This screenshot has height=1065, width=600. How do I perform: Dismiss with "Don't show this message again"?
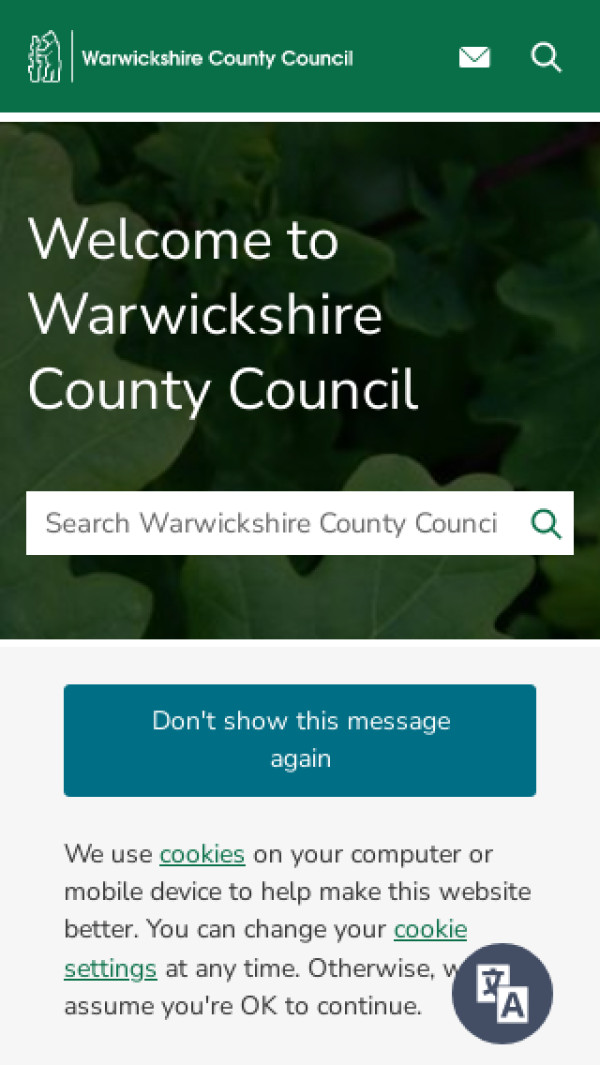(300, 740)
